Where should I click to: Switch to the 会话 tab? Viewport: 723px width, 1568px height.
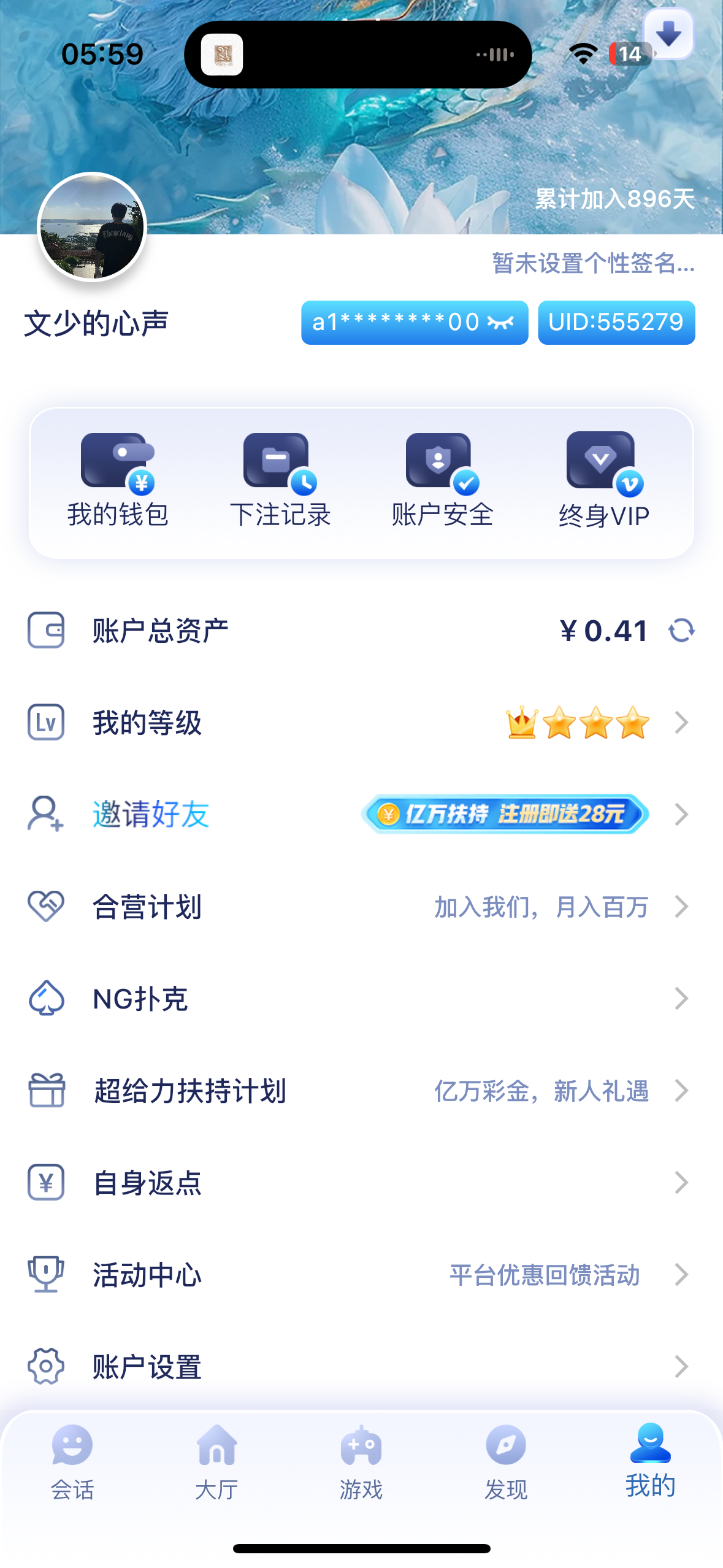(x=72, y=1462)
